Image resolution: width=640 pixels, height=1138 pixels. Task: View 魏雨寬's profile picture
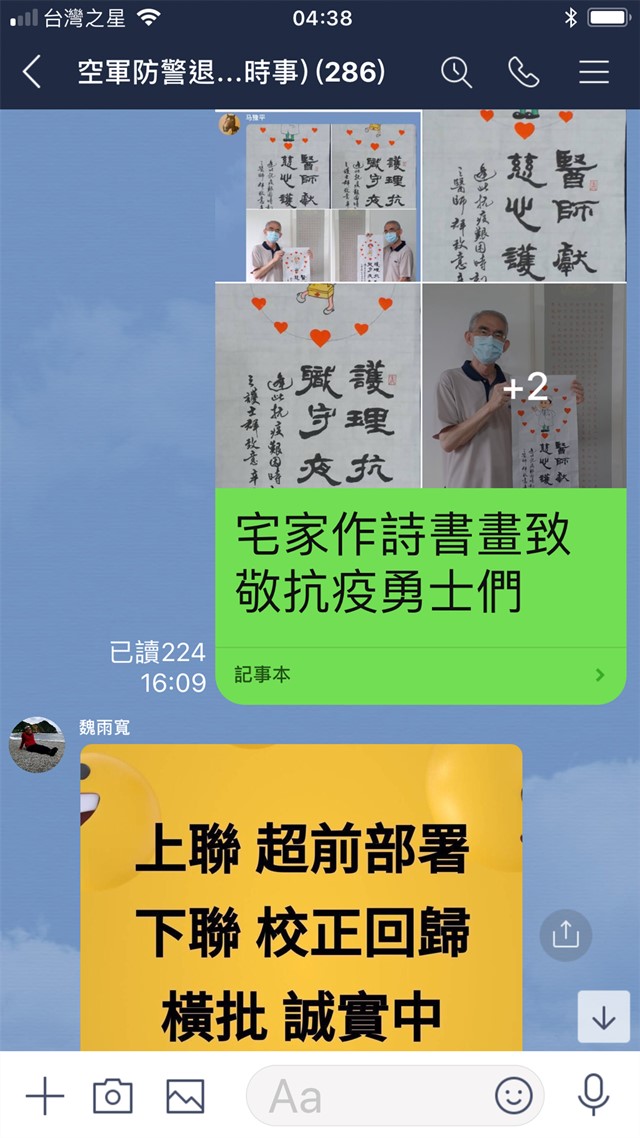[37, 744]
